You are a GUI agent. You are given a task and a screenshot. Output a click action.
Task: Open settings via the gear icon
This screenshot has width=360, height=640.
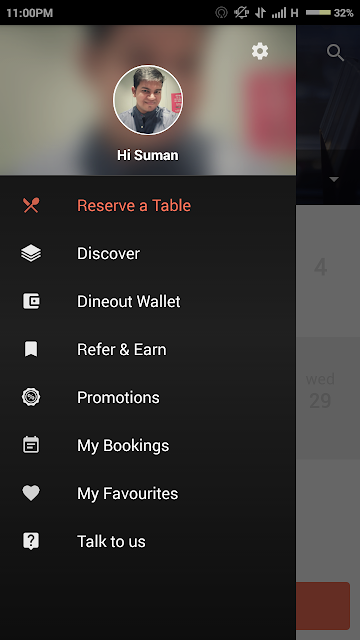pos(260,51)
